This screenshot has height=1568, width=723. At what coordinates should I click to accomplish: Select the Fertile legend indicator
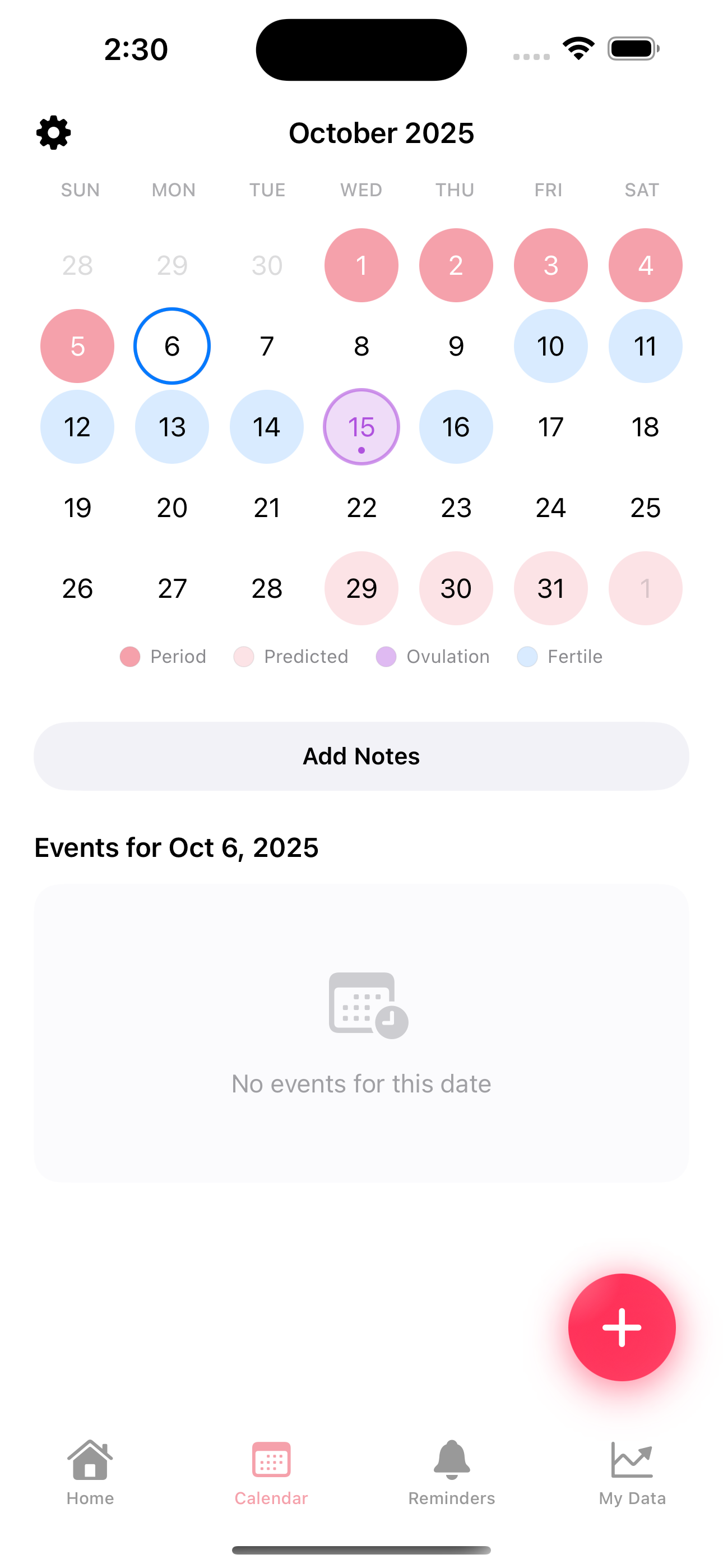click(527, 657)
